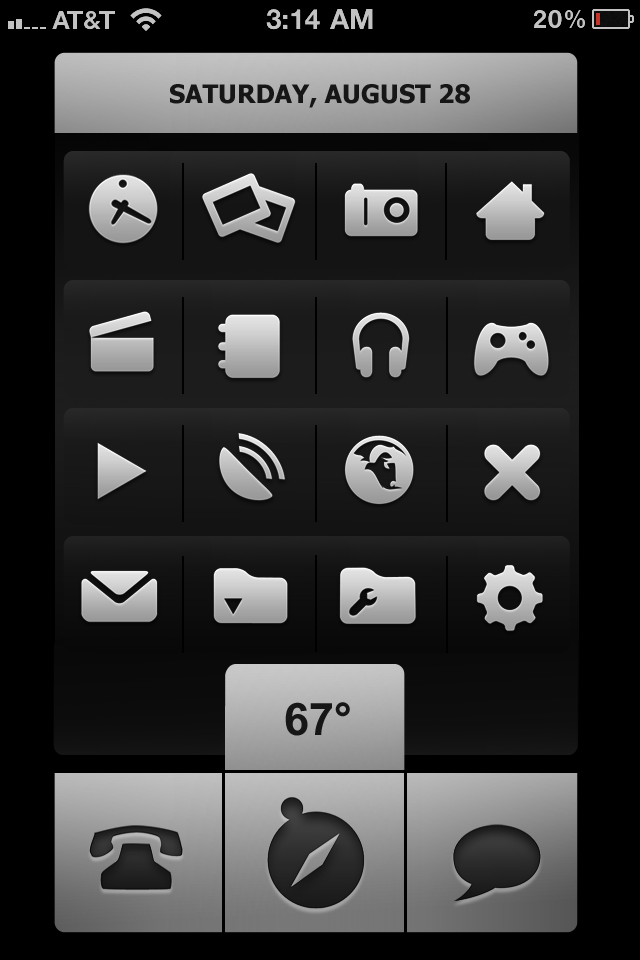Open the mail envelope icon
The height and width of the screenshot is (960, 640).
pyautogui.click(x=120, y=596)
